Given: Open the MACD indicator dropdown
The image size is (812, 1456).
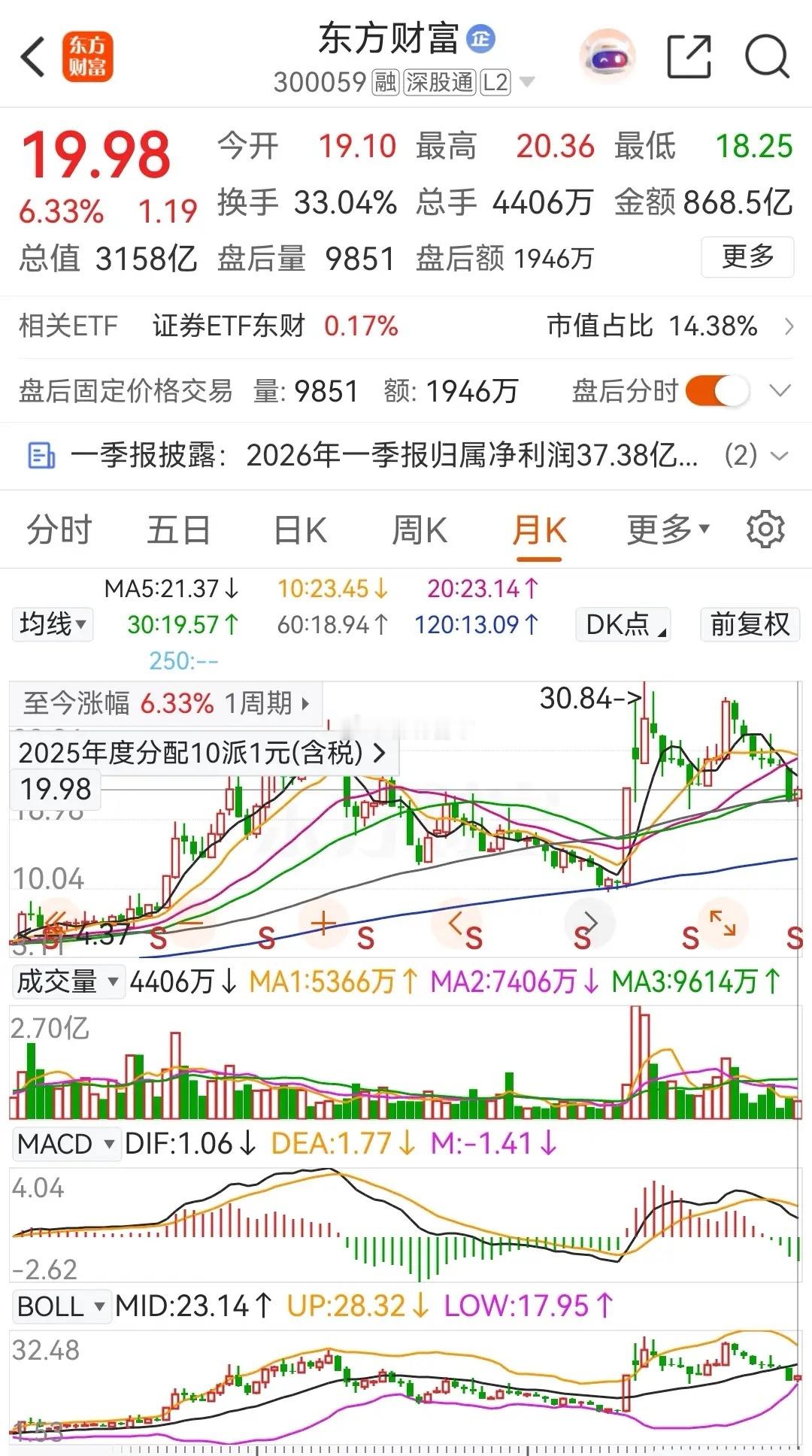Looking at the screenshot, I should 65,1144.
